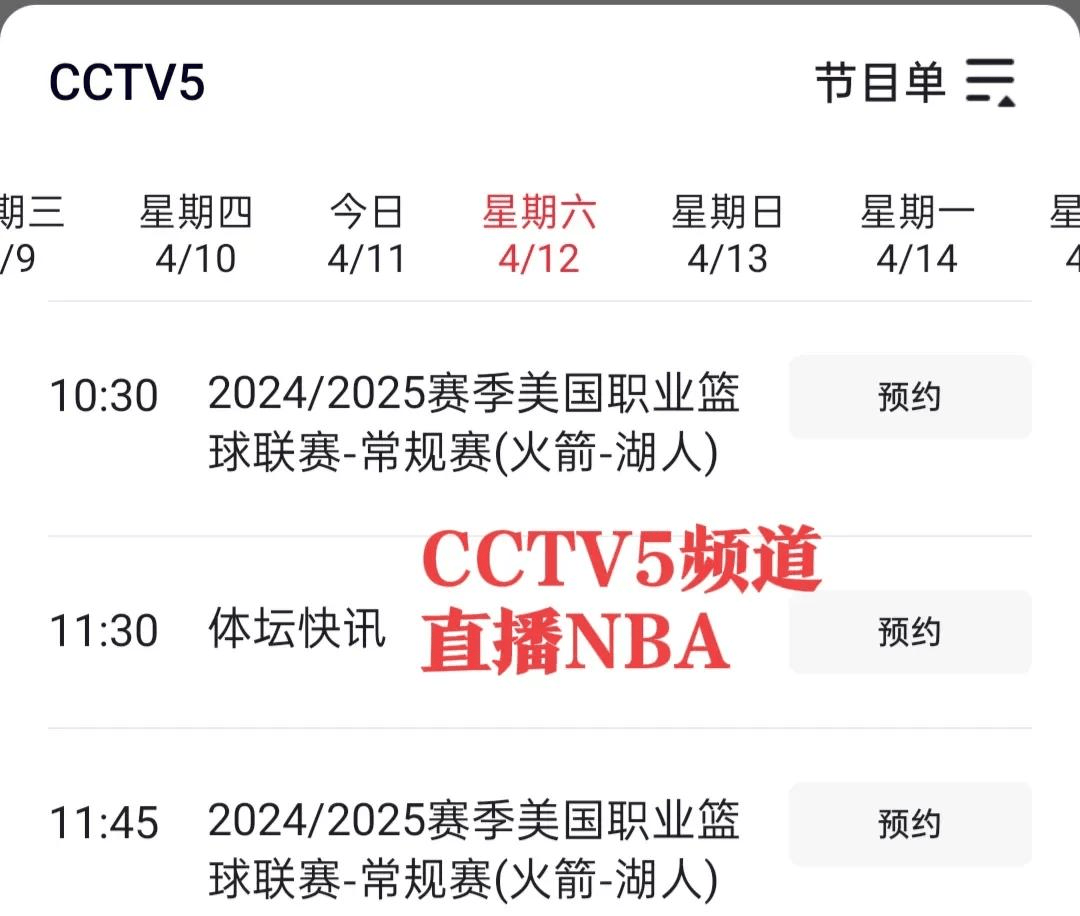This screenshot has width=1080, height=916.
Task: Select the 星期六 4/12 date tab
Action: coord(539,235)
